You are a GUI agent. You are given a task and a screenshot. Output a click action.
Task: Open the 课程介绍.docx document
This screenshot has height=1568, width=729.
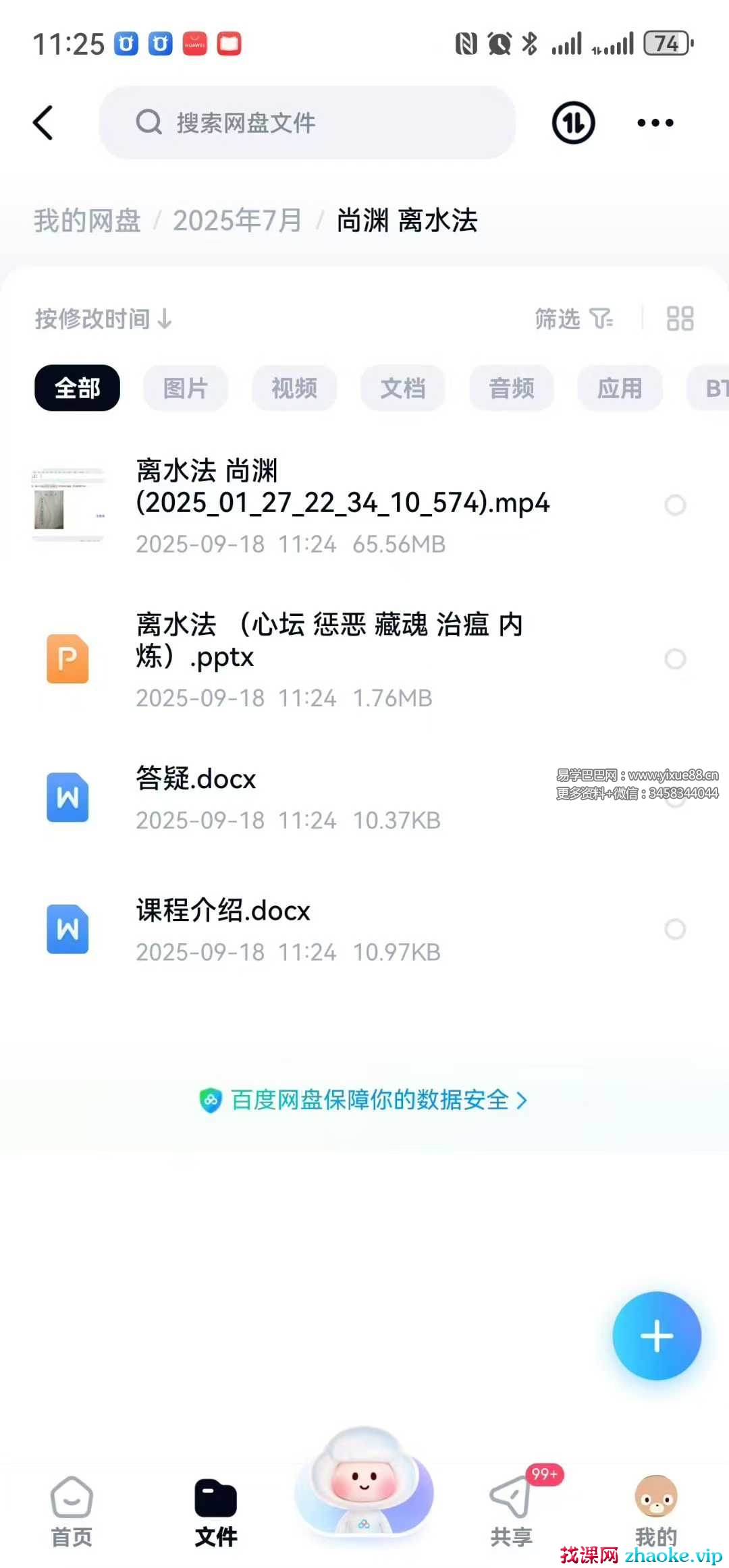(x=223, y=912)
